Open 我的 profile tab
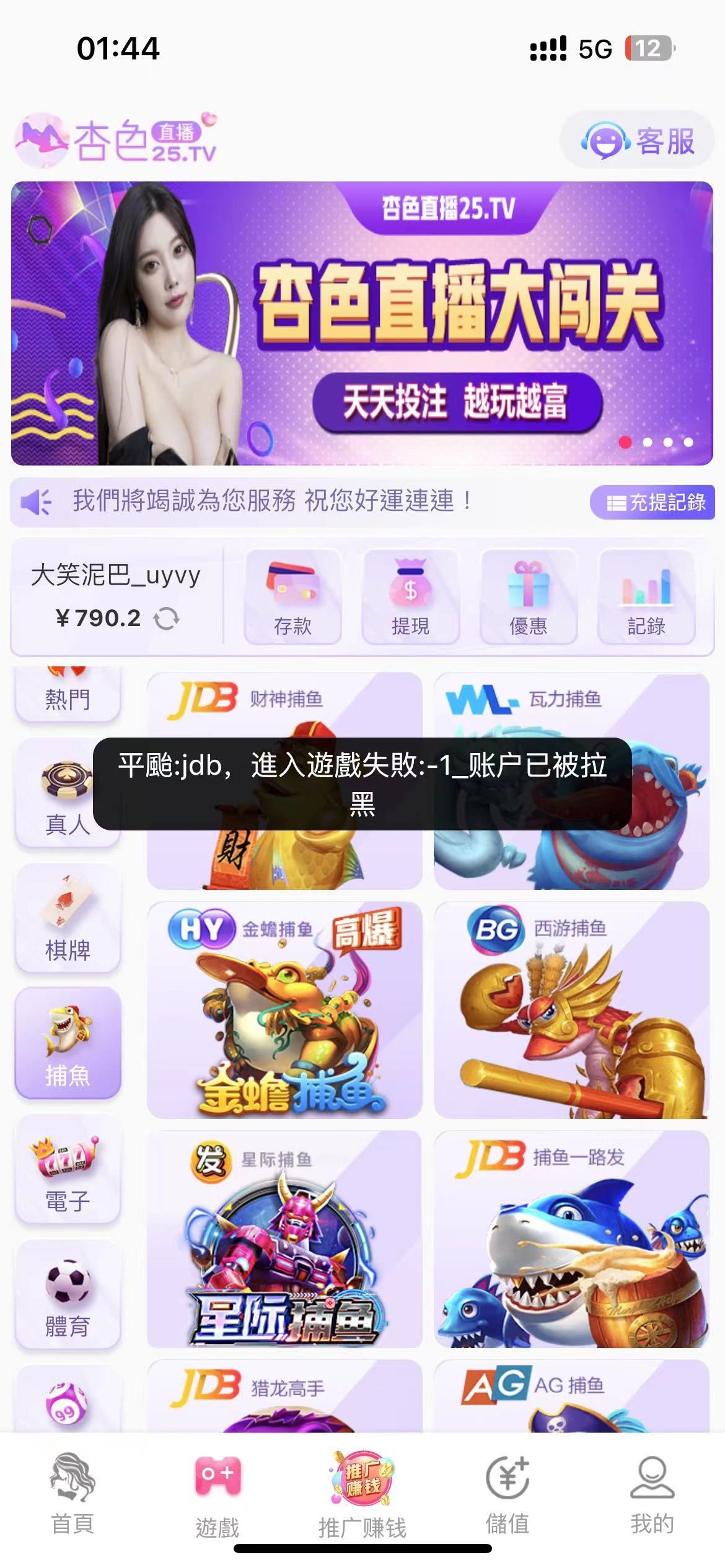The width and height of the screenshot is (725, 1568). click(x=652, y=1494)
